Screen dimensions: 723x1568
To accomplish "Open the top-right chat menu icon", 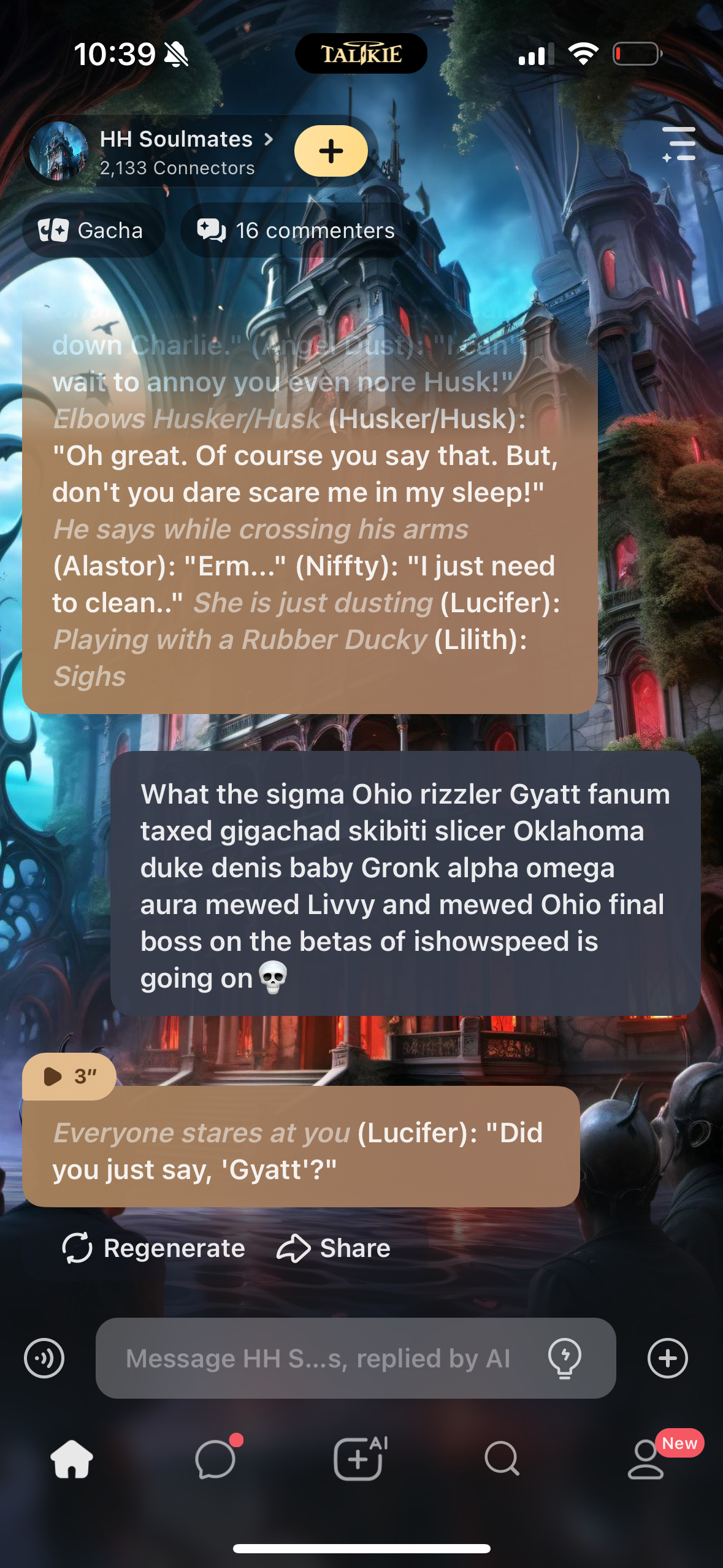I will click(x=679, y=145).
